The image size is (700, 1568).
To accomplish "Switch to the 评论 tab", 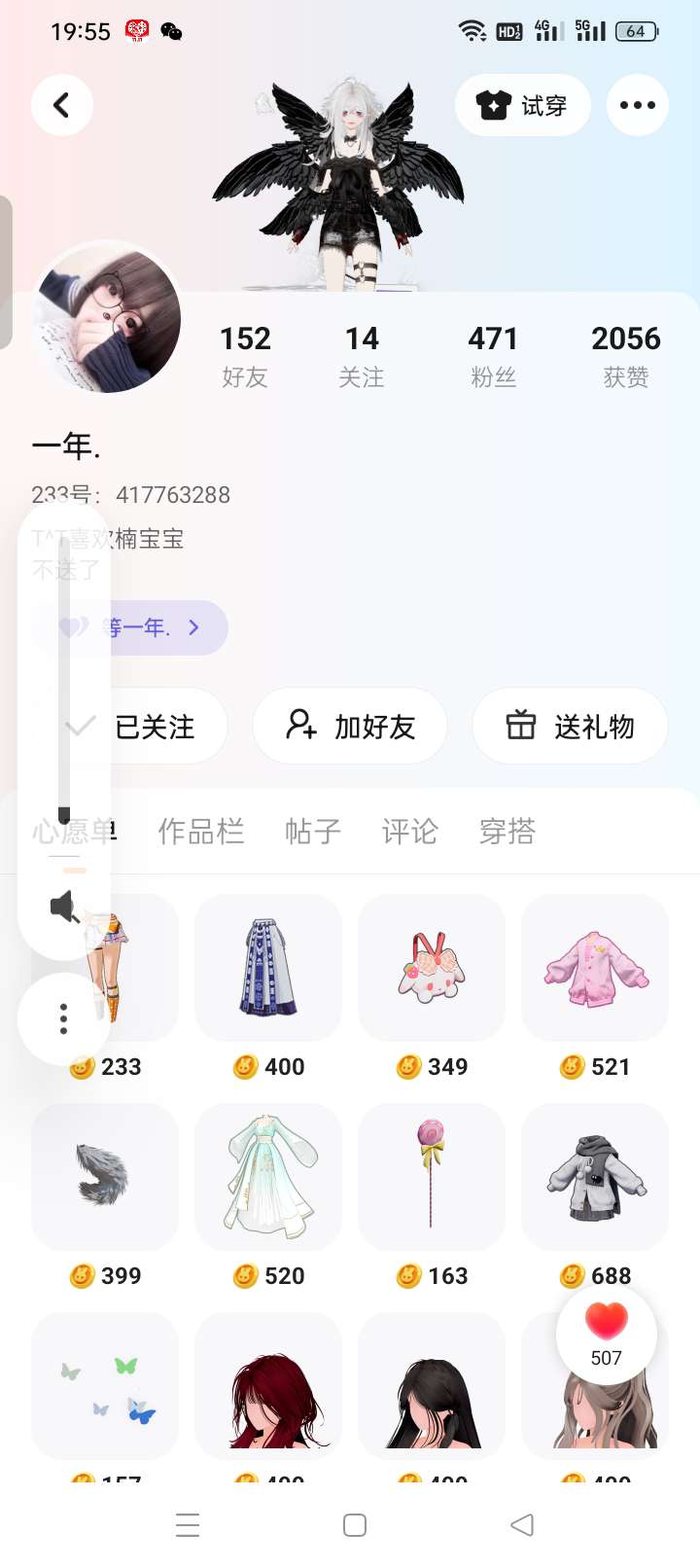I will pos(410,832).
